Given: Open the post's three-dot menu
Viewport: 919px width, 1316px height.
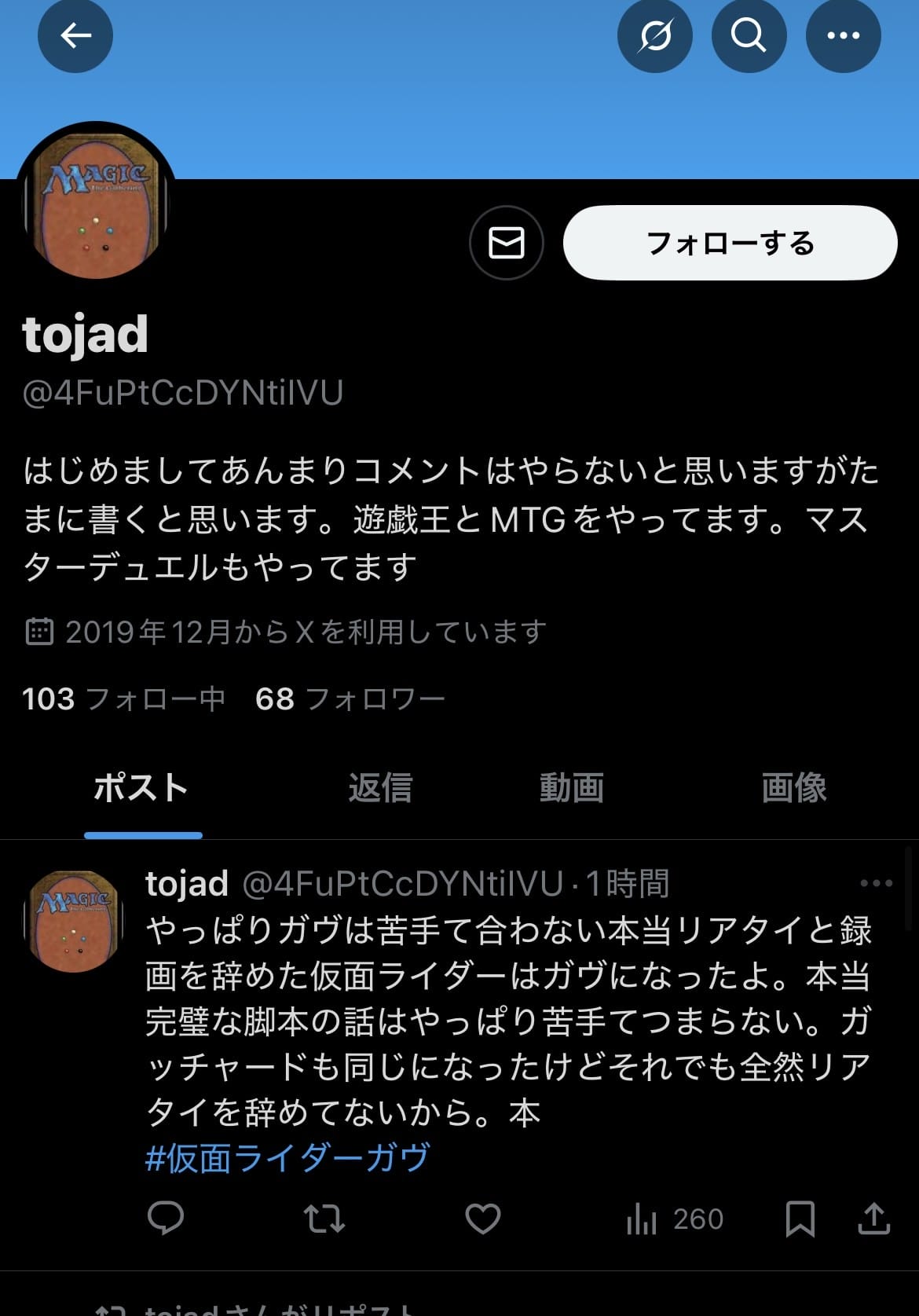Looking at the screenshot, I should [876, 883].
